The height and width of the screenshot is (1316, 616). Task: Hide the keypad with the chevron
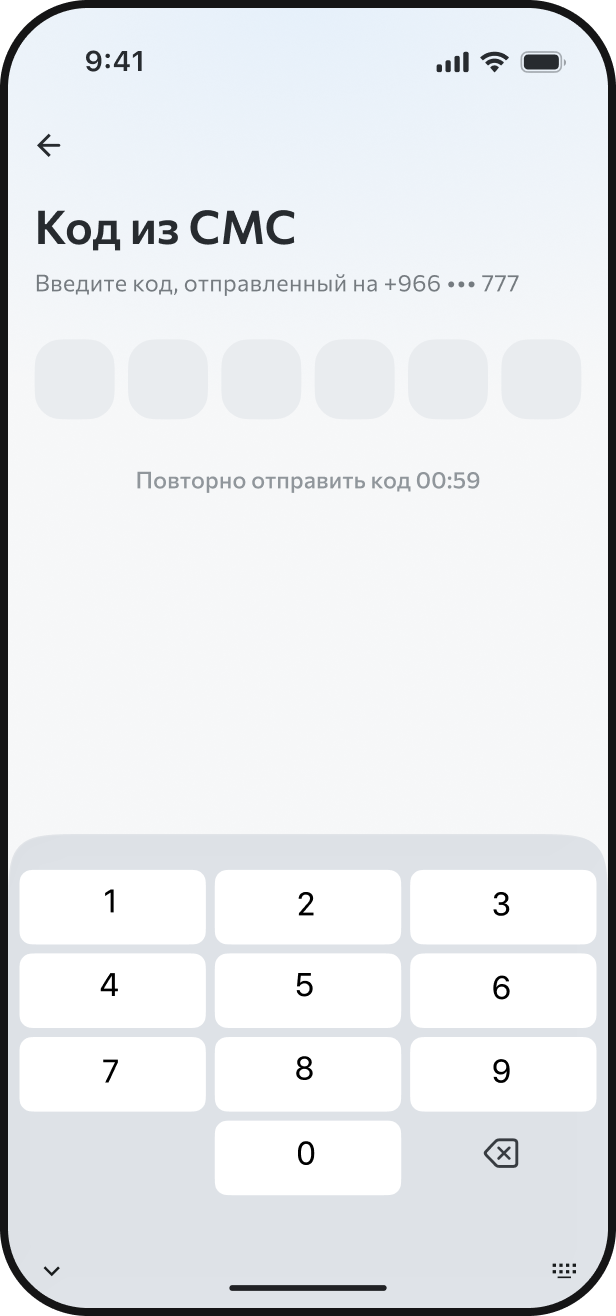pos(52,1271)
